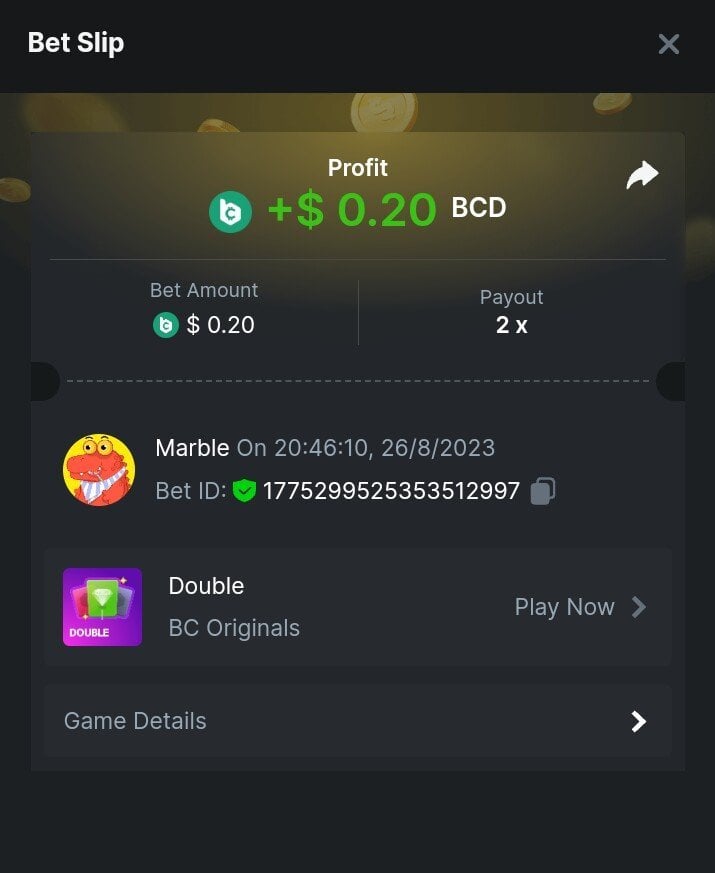Copy the Bet ID
This screenshot has width=715, height=873.
542,491
